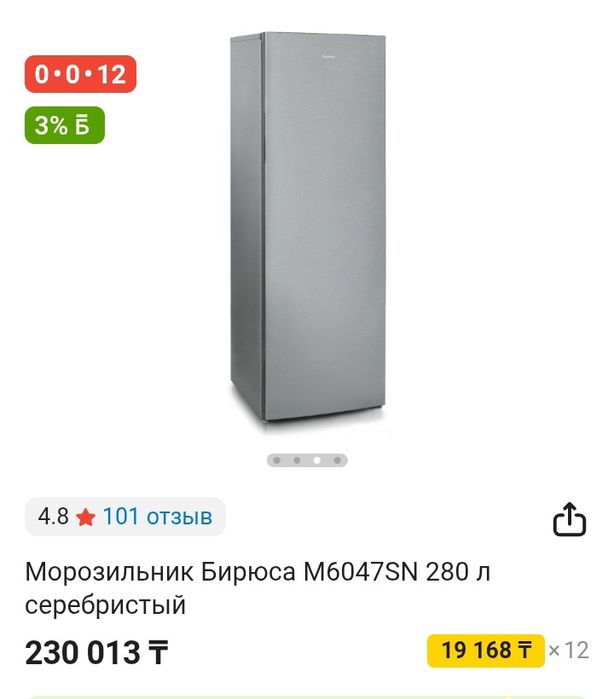614x699 pixels.
Task: Open the 19 168 ₸ x12 installment option
Action: click(487, 651)
